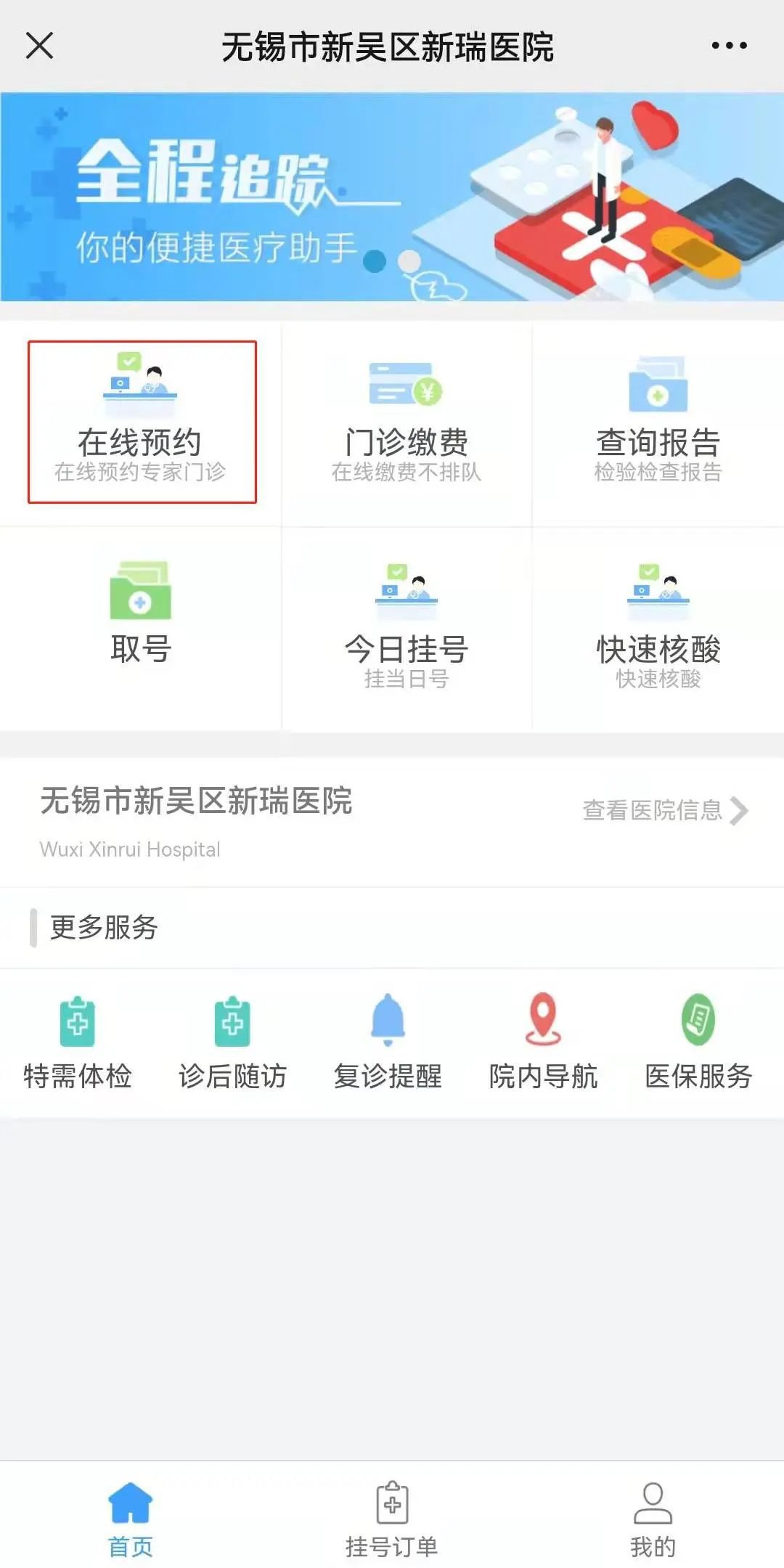Open 门诊缴费 outpatient payment

coord(406,422)
